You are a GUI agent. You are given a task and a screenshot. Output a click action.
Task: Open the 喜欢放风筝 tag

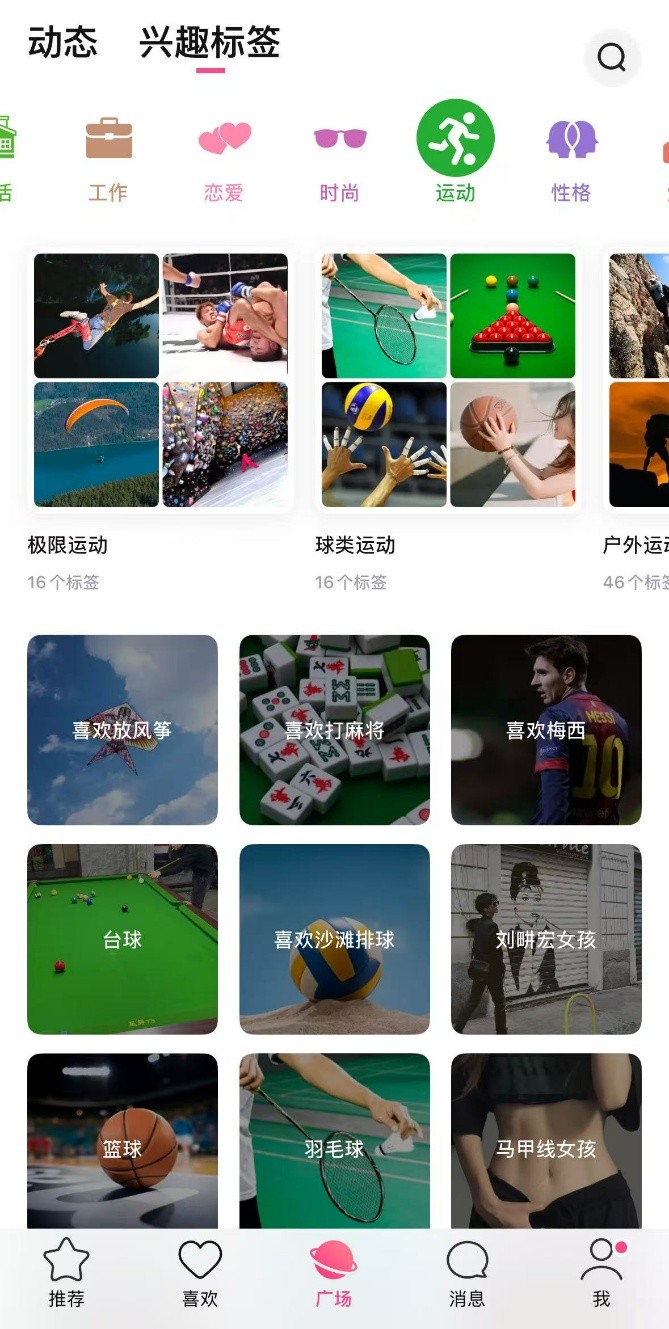click(x=122, y=730)
